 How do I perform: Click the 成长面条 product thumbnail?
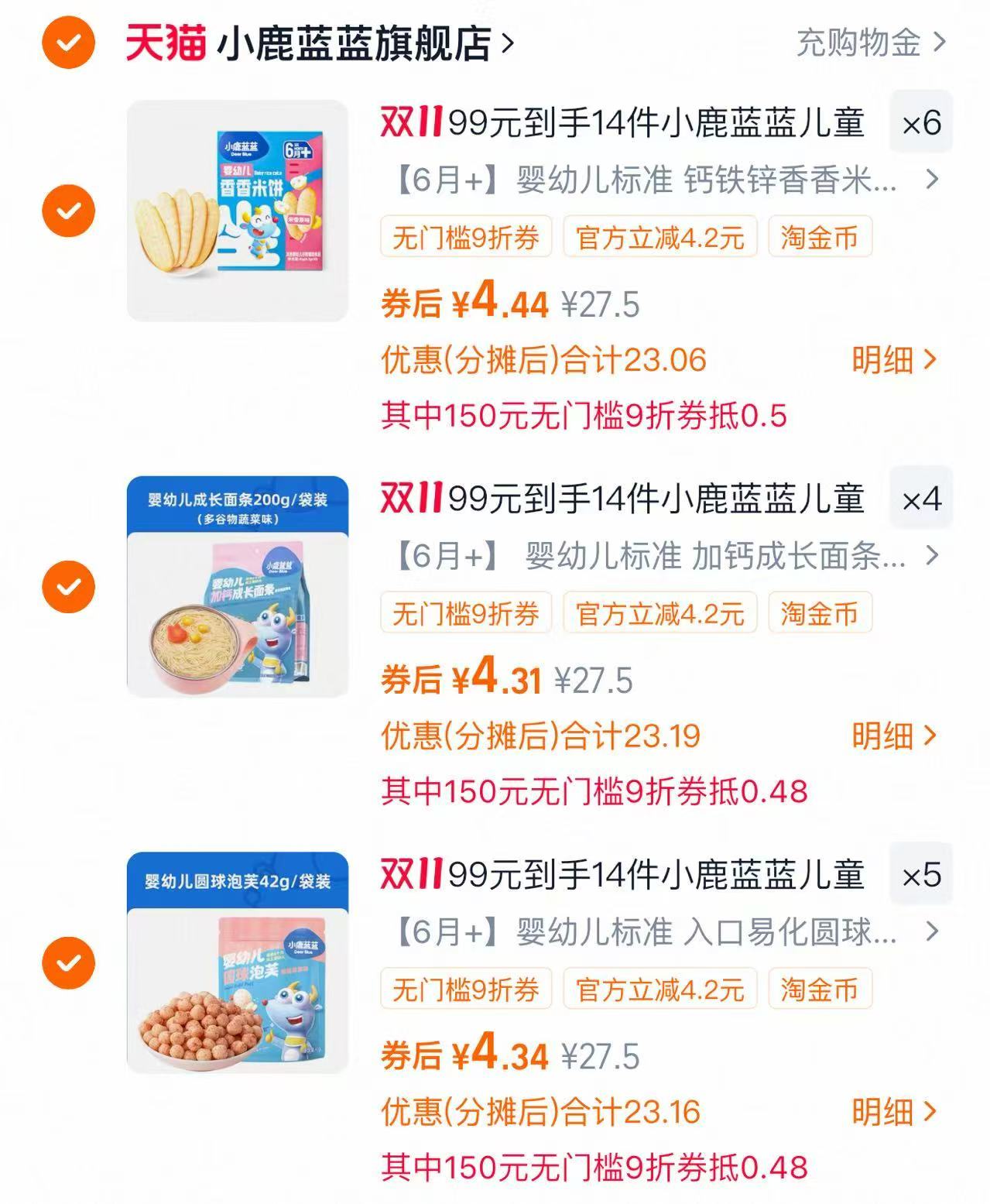[238, 585]
